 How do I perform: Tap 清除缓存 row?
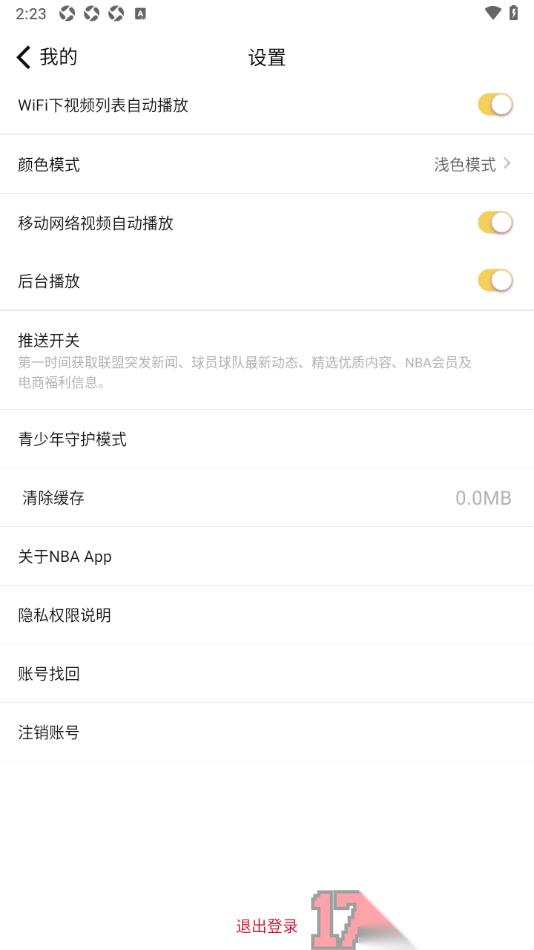tap(267, 497)
